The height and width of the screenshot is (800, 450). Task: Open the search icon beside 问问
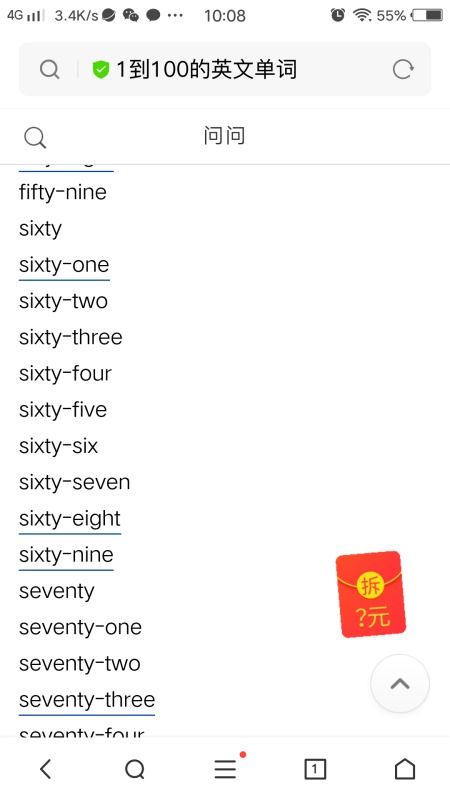click(x=35, y=137)
